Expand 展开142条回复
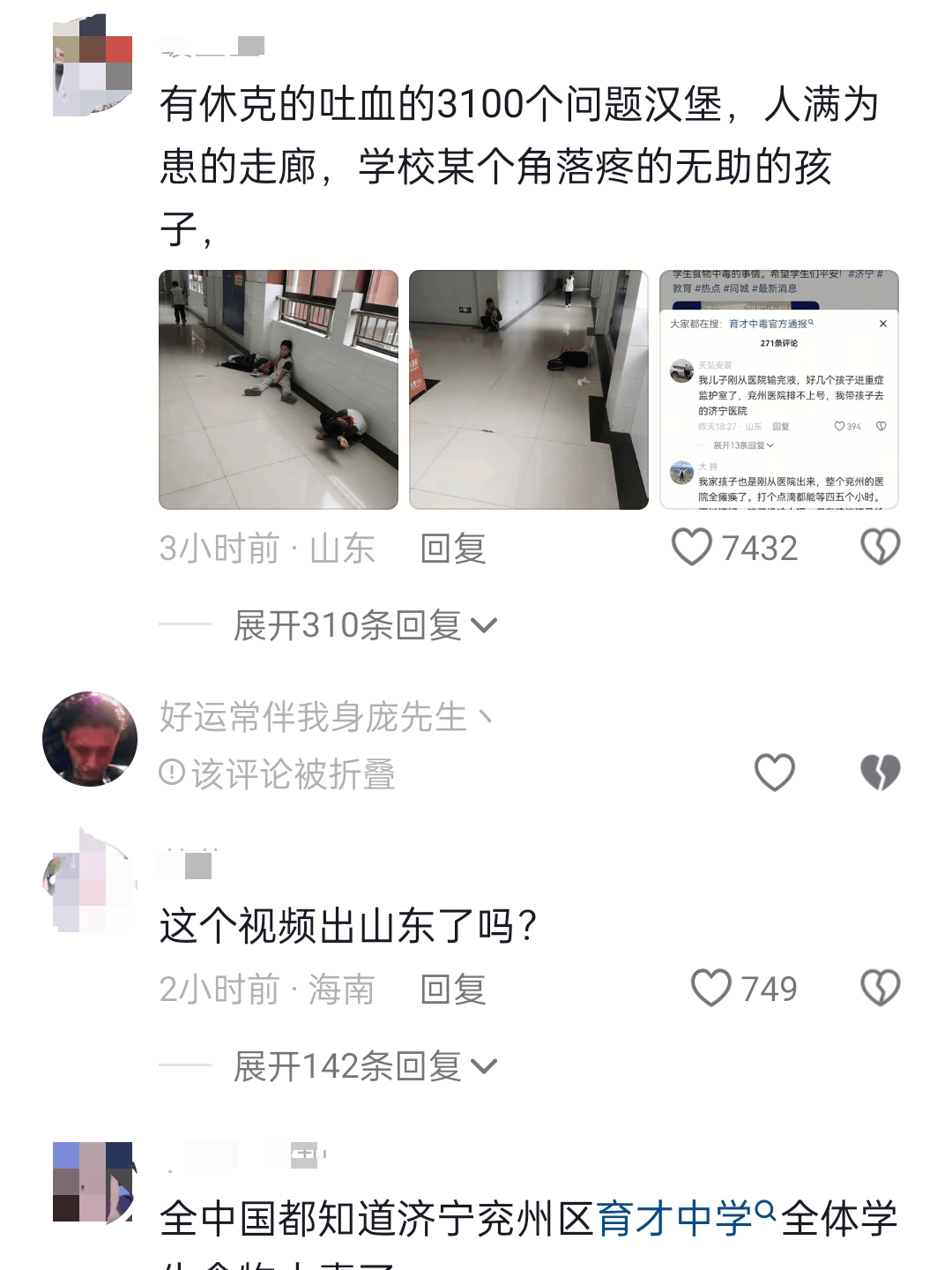Screen dimensions: 952x1270 tap(364, 1066)
